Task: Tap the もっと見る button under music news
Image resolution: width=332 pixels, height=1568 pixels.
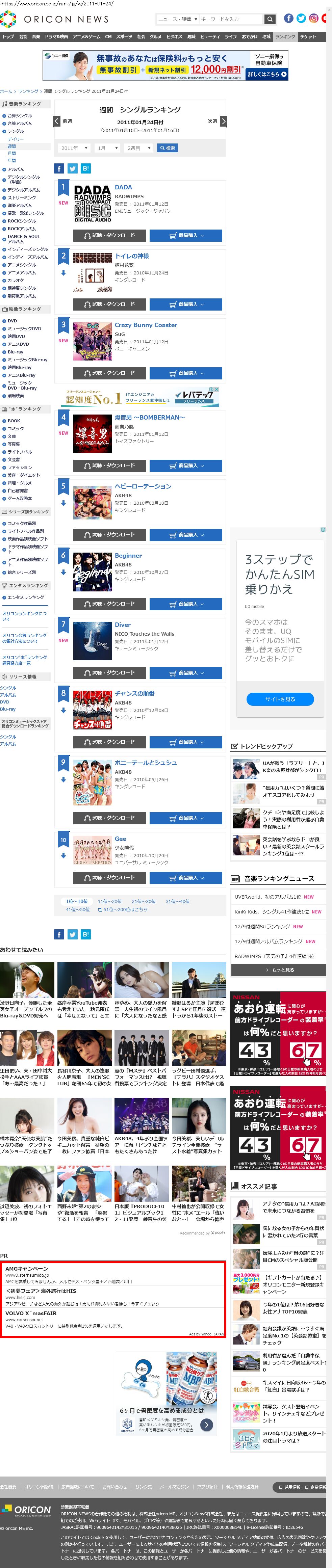Action: coord(279,969)
